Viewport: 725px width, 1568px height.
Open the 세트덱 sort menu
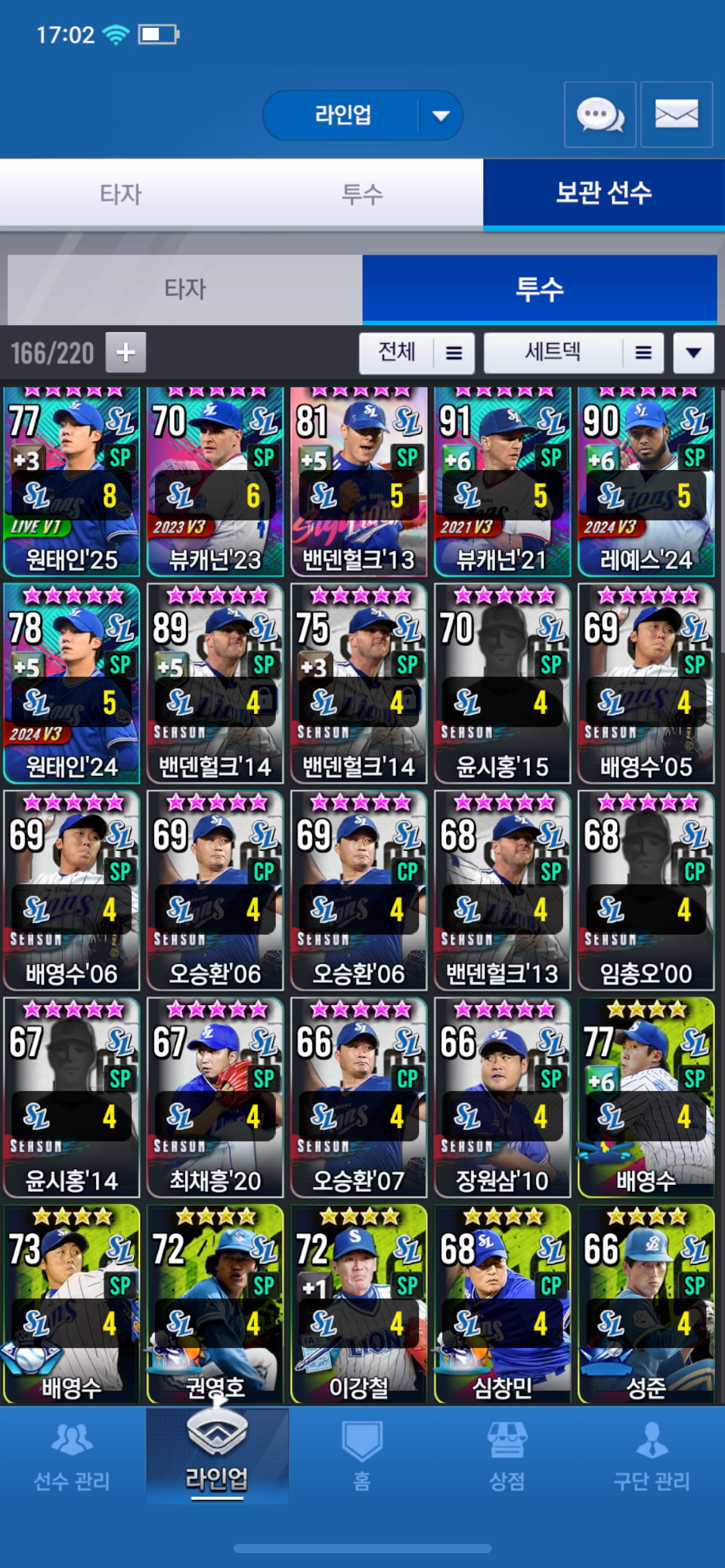[573, 353]
